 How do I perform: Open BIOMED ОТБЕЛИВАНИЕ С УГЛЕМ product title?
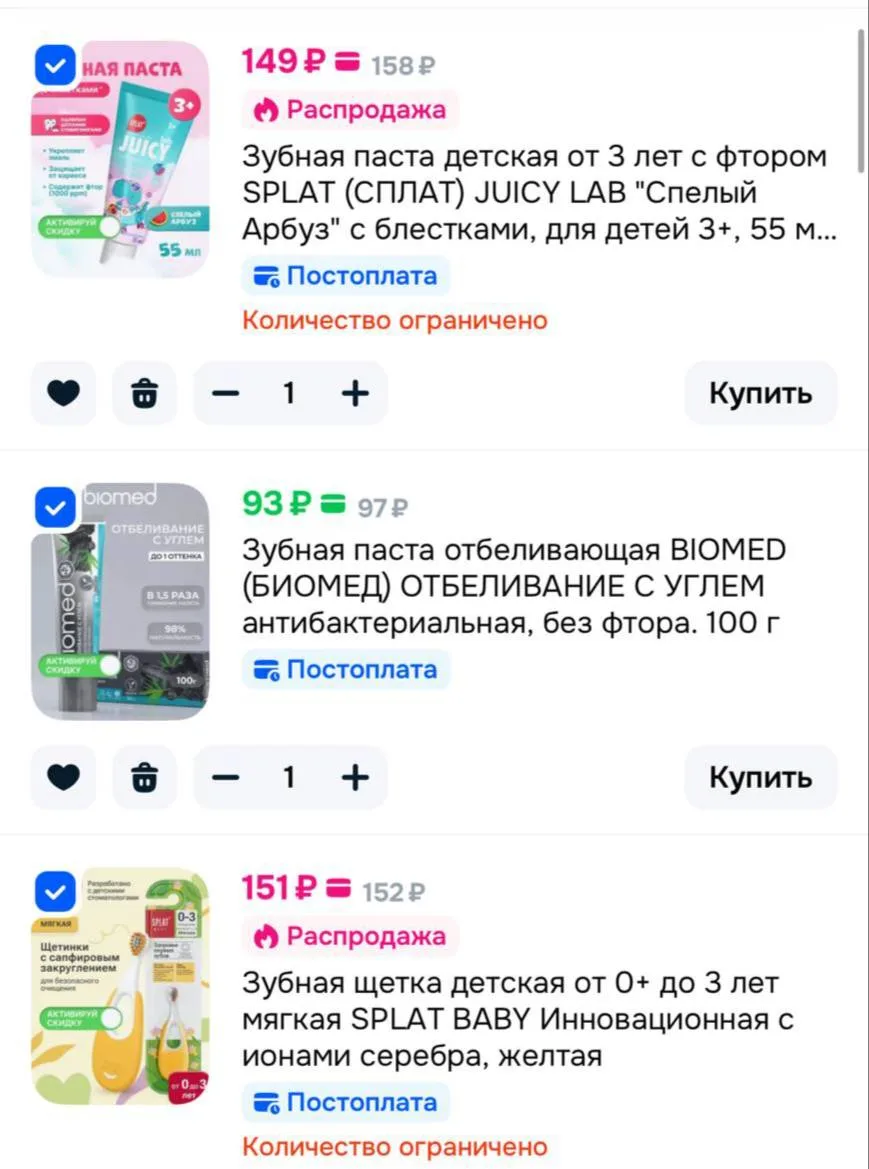pyautogui.click(x=514, y=586)
